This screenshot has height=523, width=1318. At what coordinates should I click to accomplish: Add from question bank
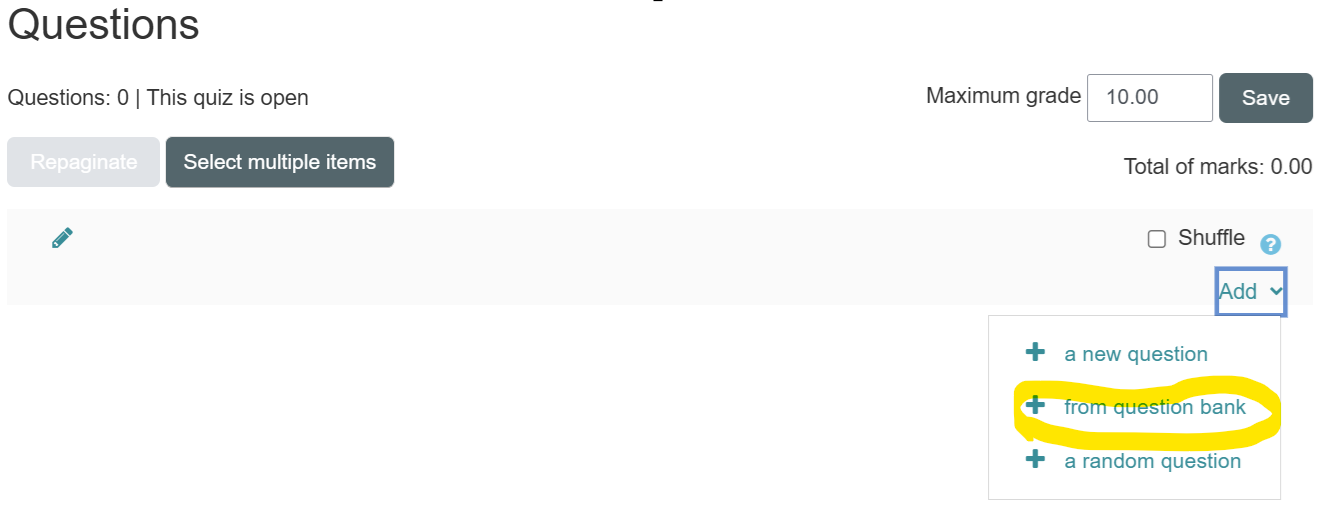tap(1154, 407)
